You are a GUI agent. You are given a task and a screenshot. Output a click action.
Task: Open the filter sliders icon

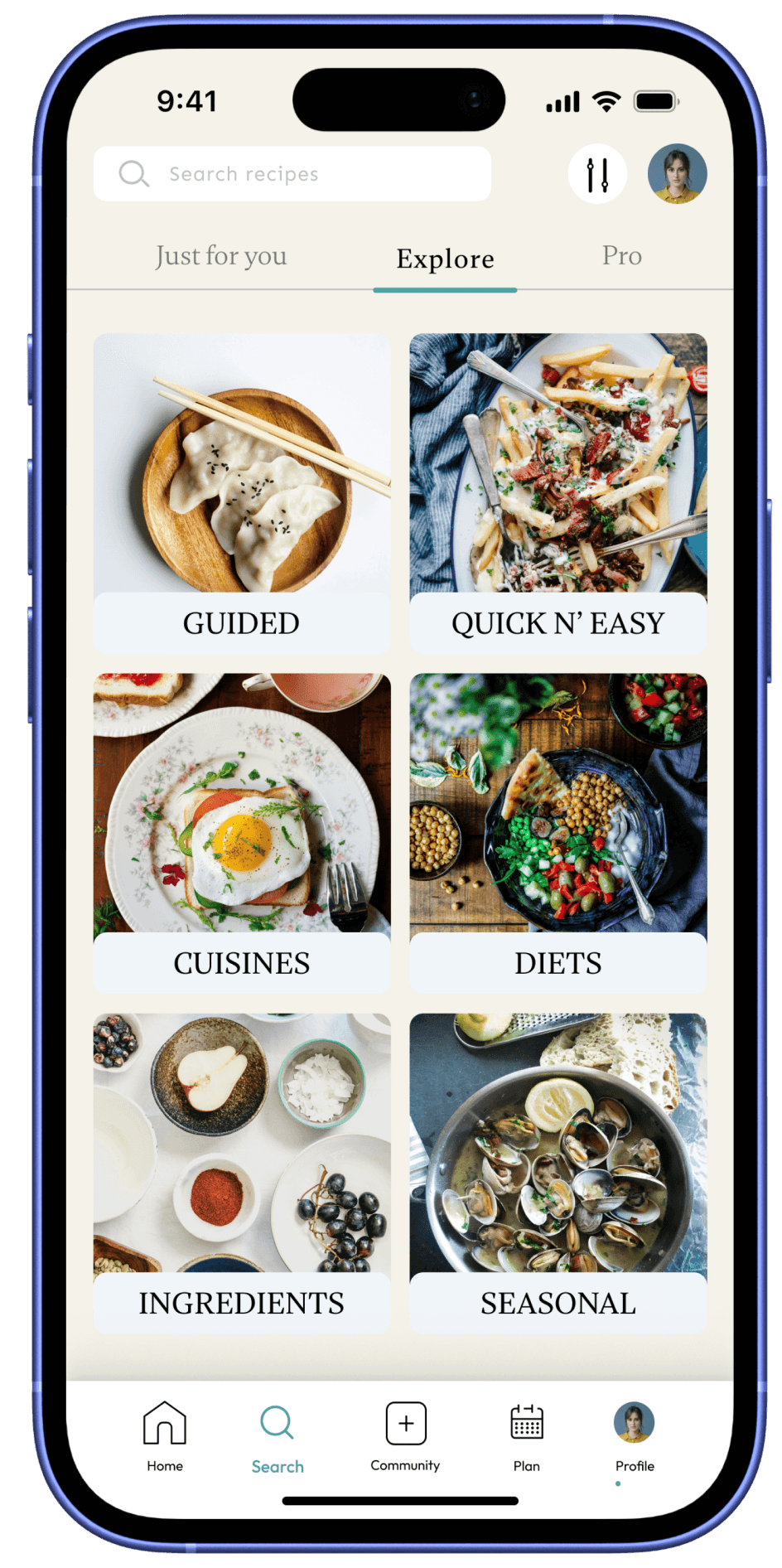(597, 174)
